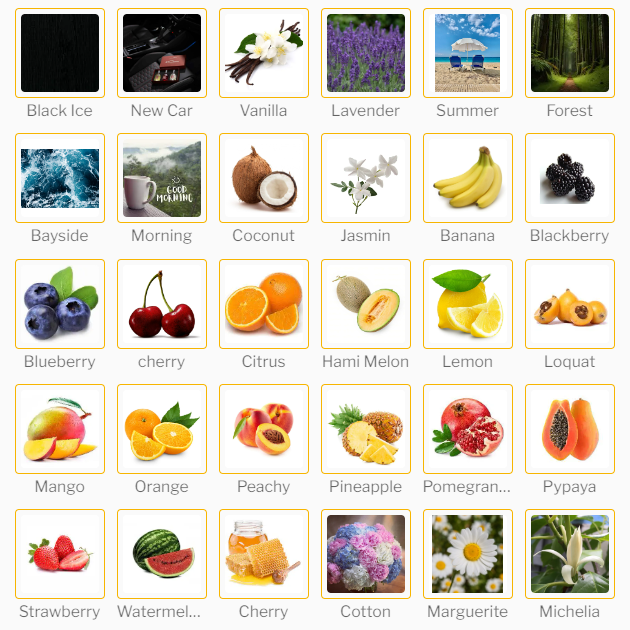Screen dimensions: 630x630
Task: Pick the Coconut option
Action: (x=264, y=178)
